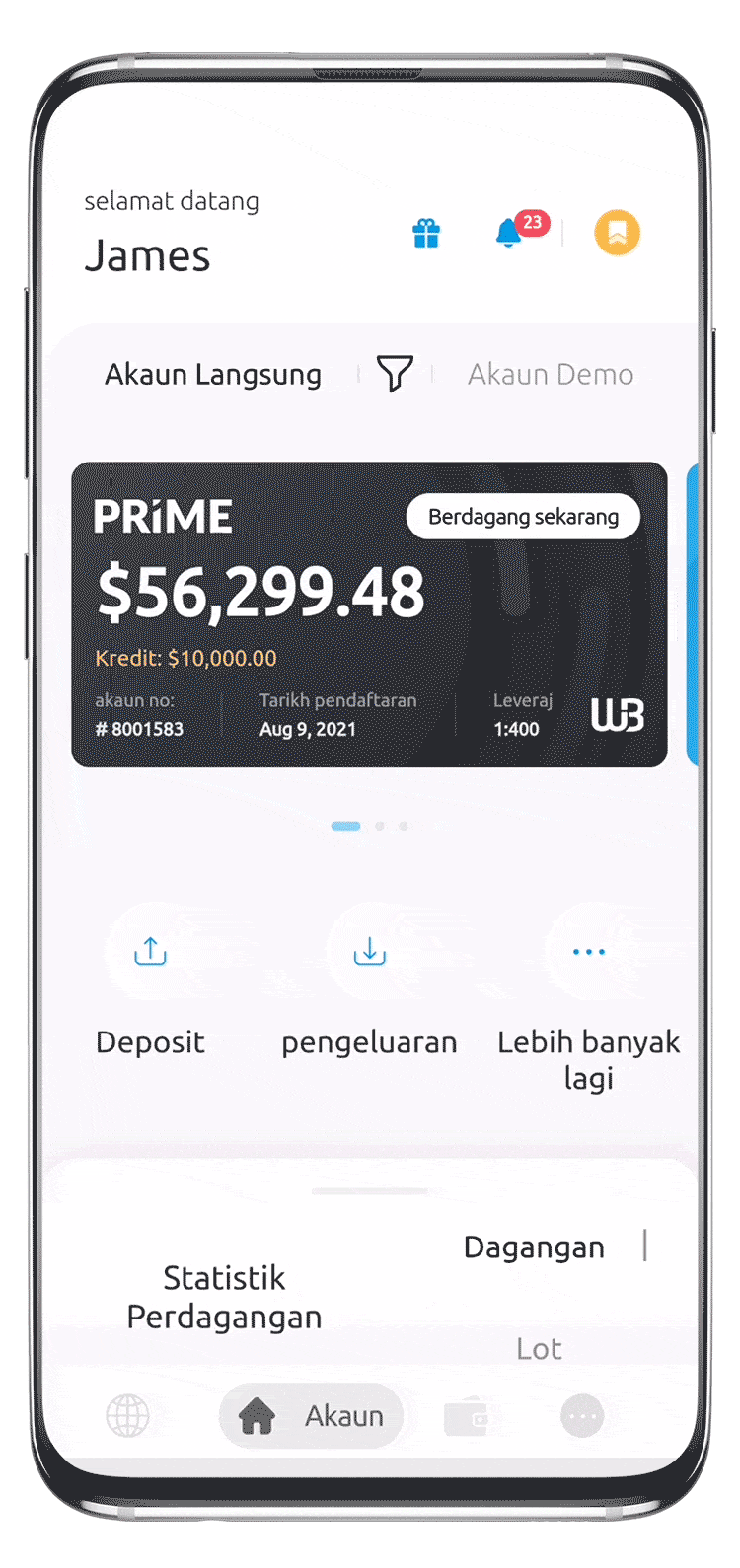Screen dimensions: 740x1568
Task: Open the gift rewards icon
Action: (x=426, y=234)
